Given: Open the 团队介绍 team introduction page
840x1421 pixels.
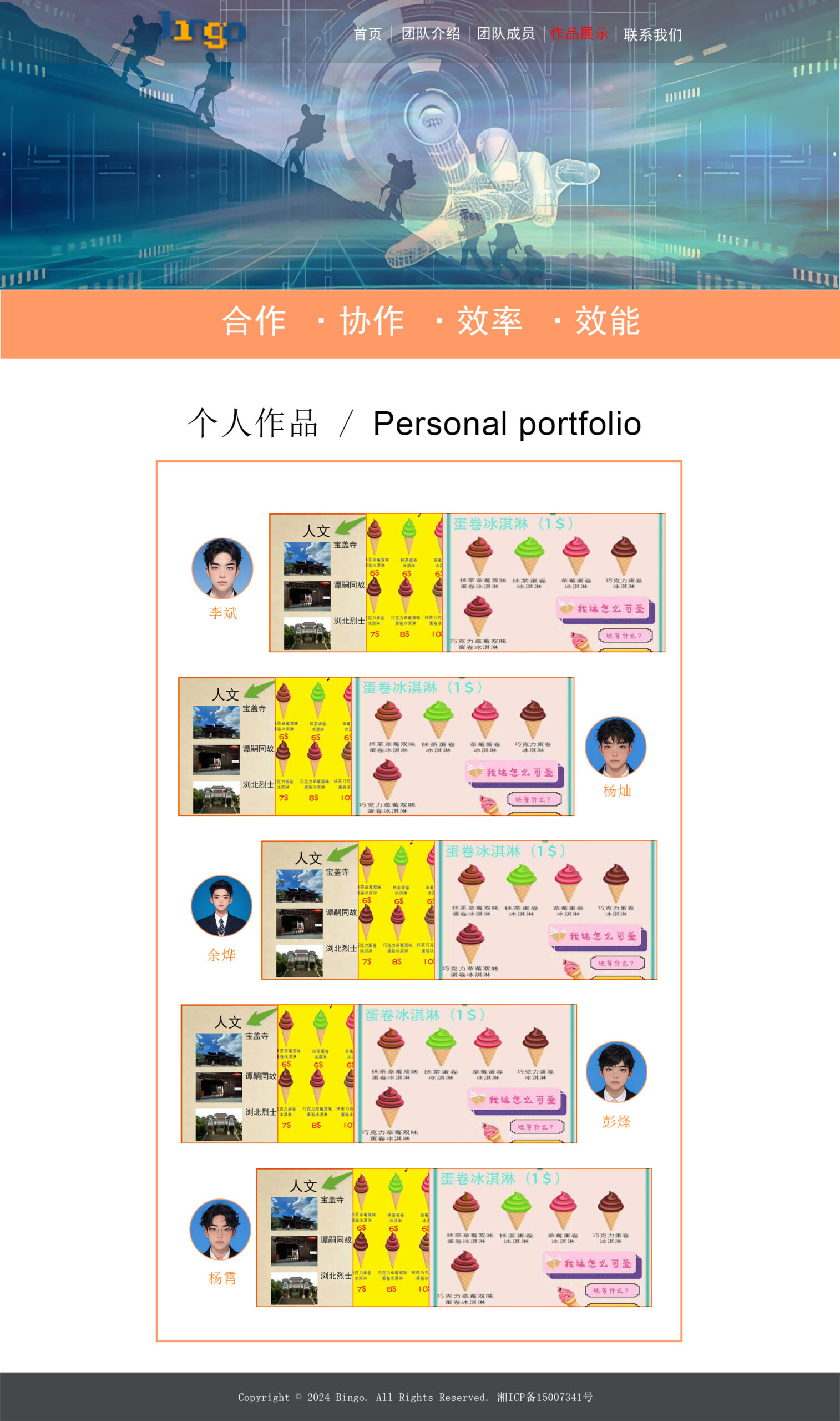Looking at the screenshot, I should point(430,34).
